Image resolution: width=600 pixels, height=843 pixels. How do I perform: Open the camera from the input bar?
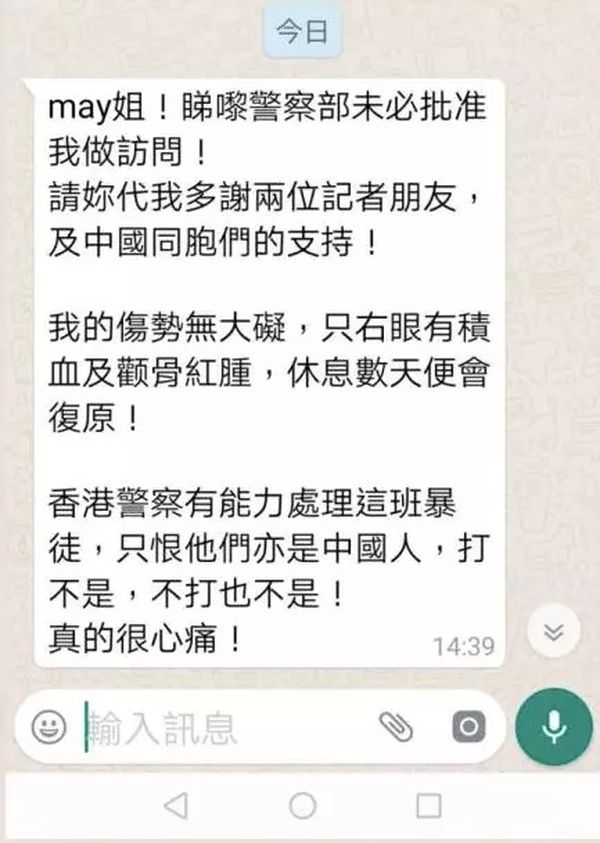point(467,727)
